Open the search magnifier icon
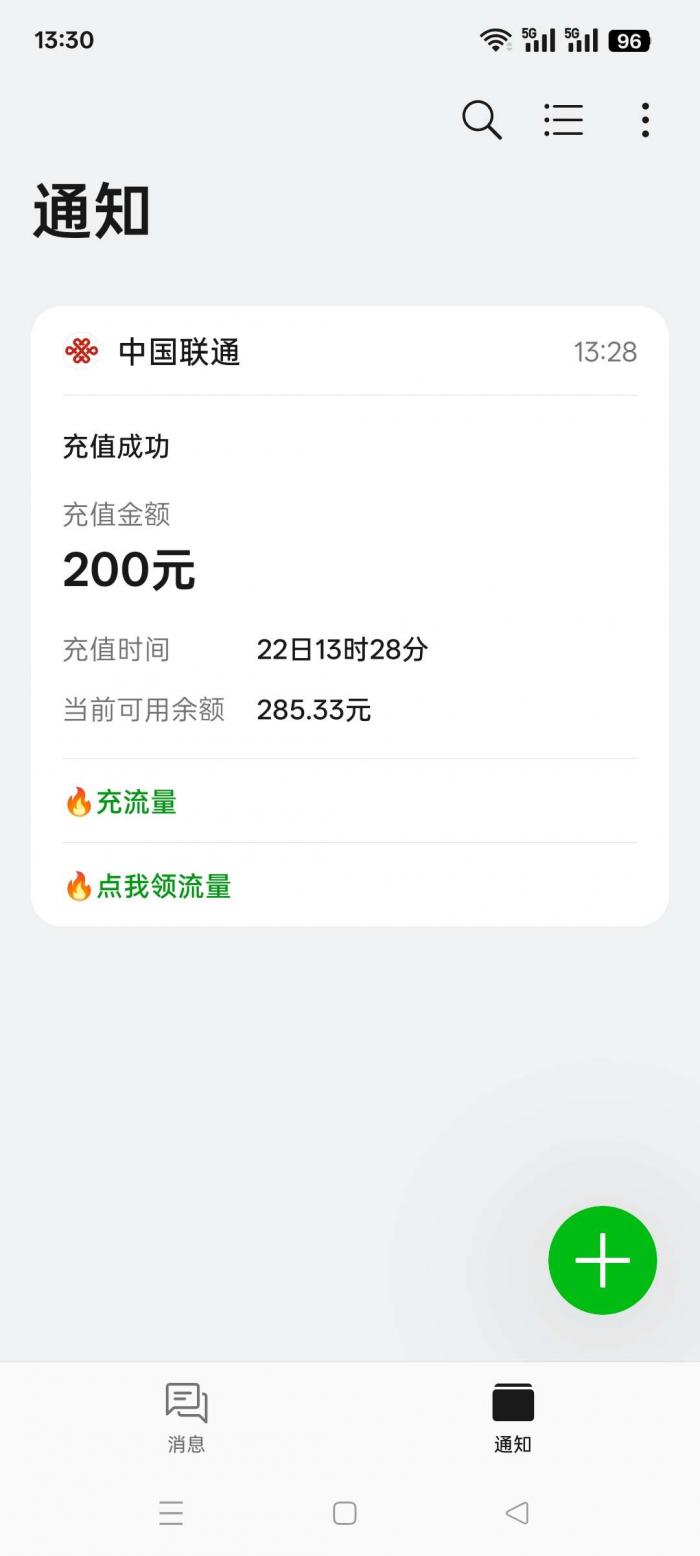700x1556 pixels. [481, 120]
